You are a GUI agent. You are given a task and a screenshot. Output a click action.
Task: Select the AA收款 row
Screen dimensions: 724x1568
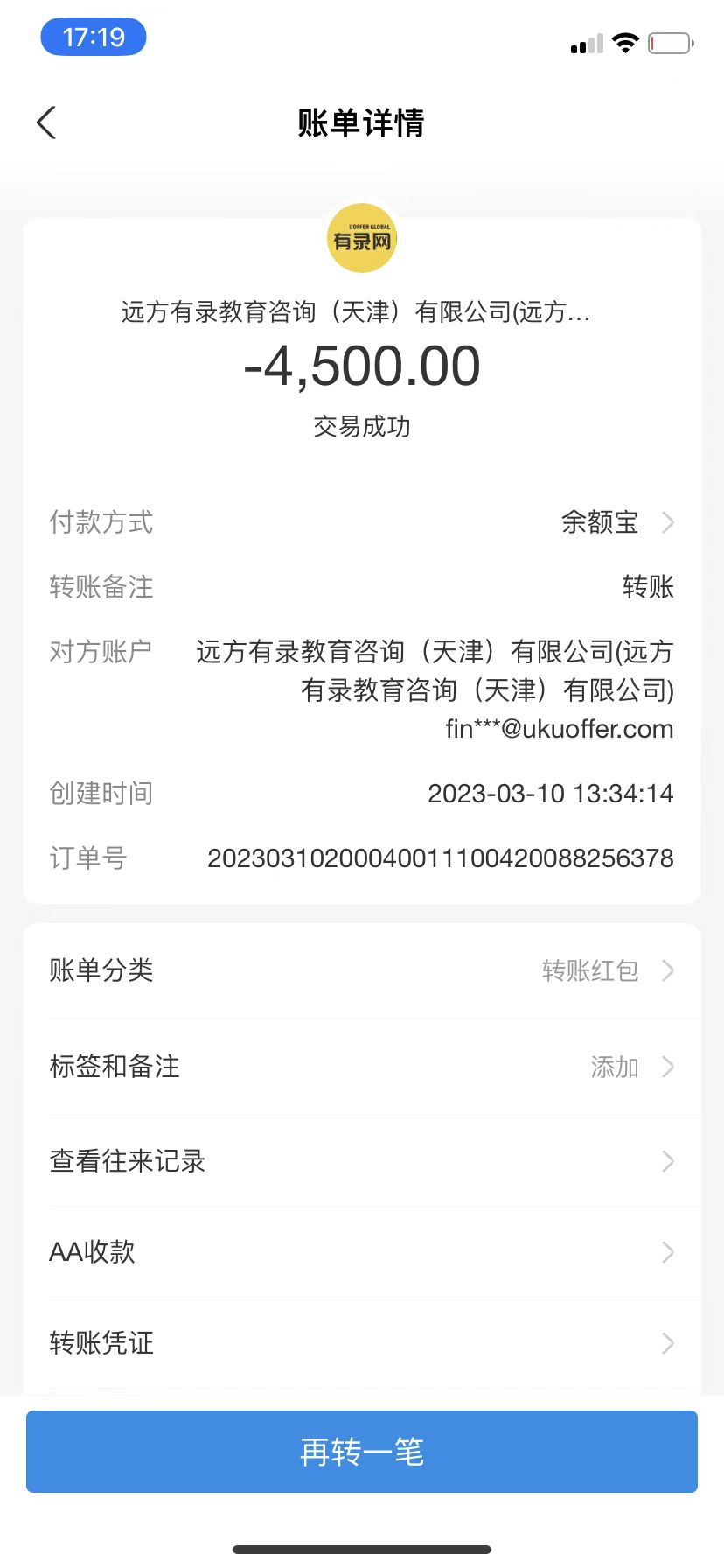[362, 1252]
